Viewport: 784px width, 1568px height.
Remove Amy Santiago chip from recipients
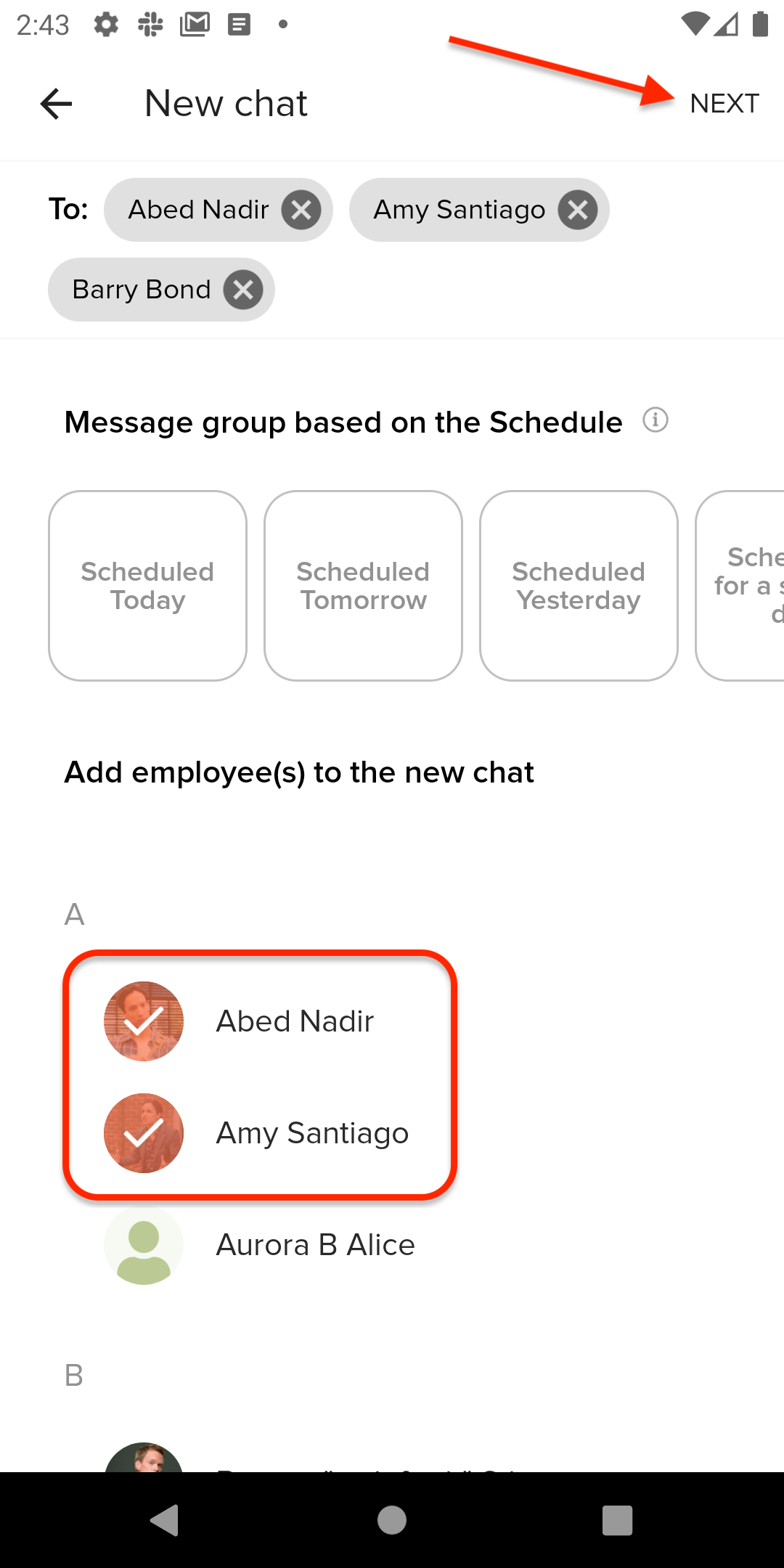578,210
